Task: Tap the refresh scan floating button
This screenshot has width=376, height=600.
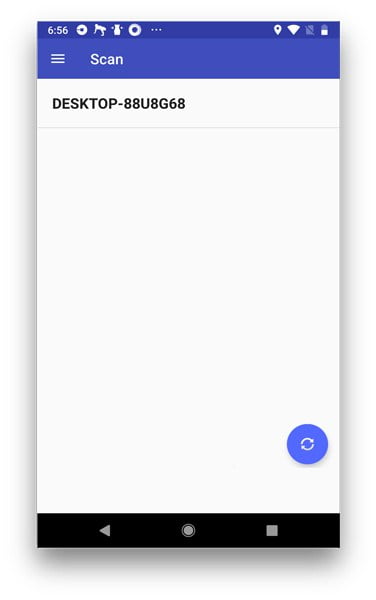Action: pyautogui.click(x=307, y=444)
